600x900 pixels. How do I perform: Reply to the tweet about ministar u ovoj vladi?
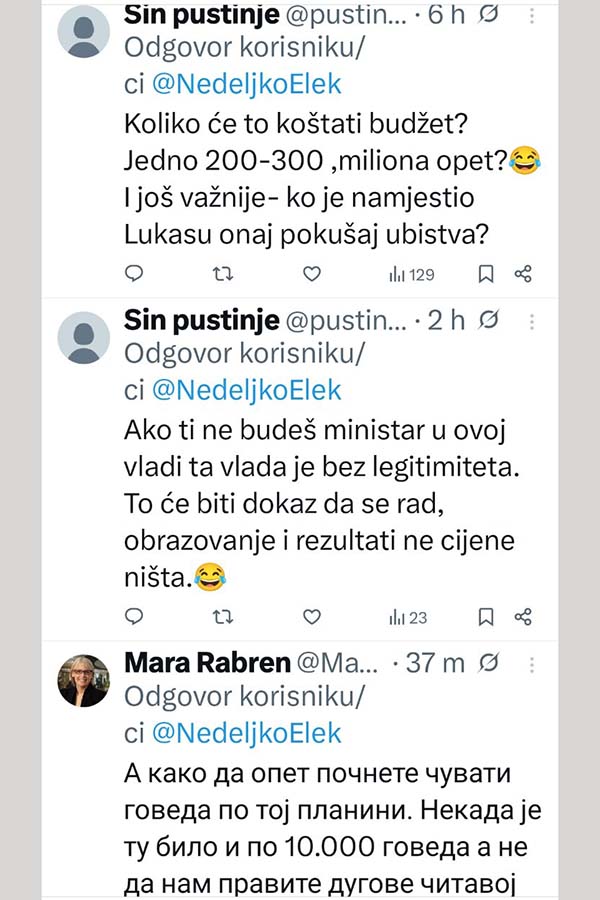click(x=137, y=617)
